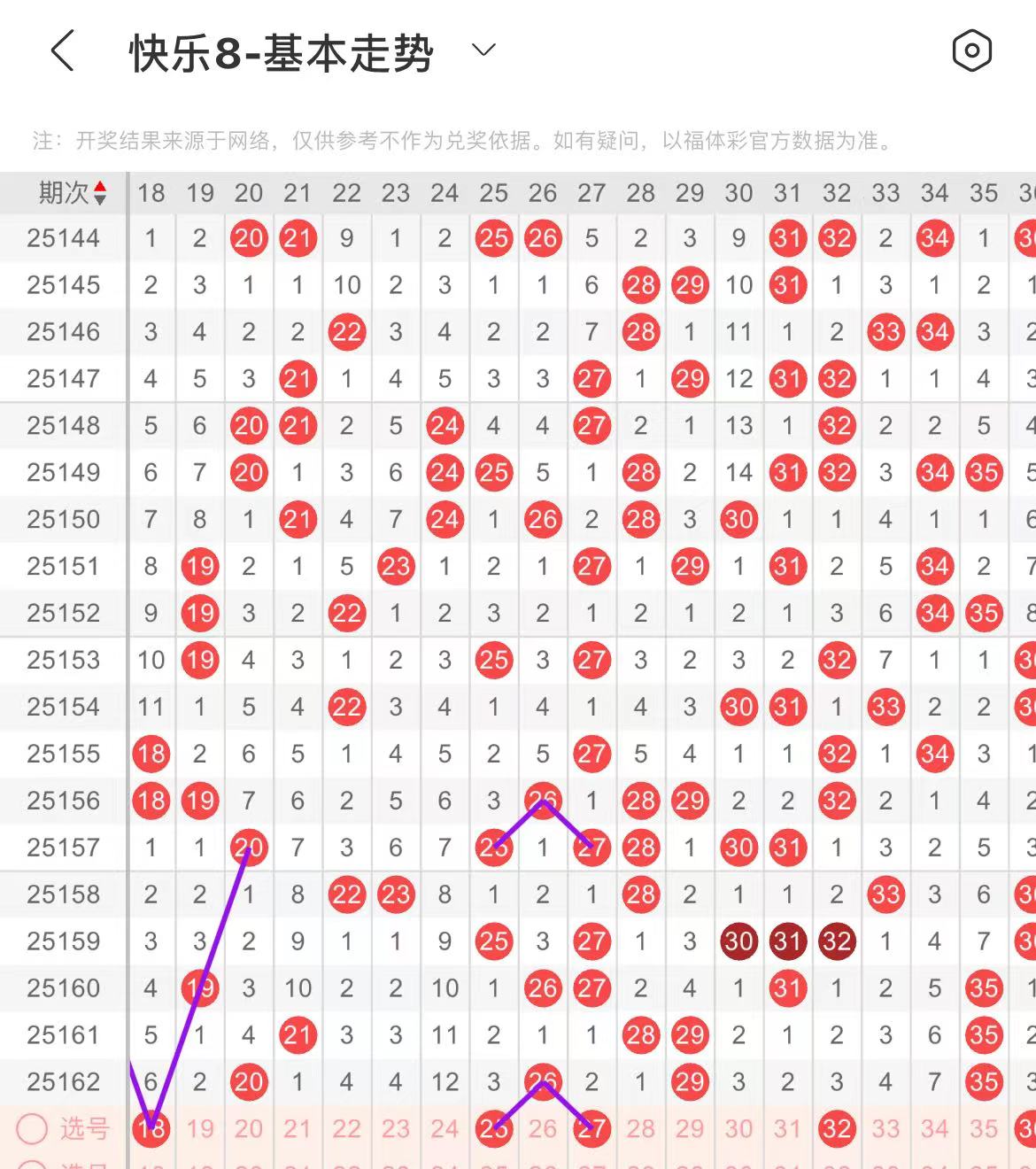Choose number 20 in the 选号 row

pos(249,1128)
